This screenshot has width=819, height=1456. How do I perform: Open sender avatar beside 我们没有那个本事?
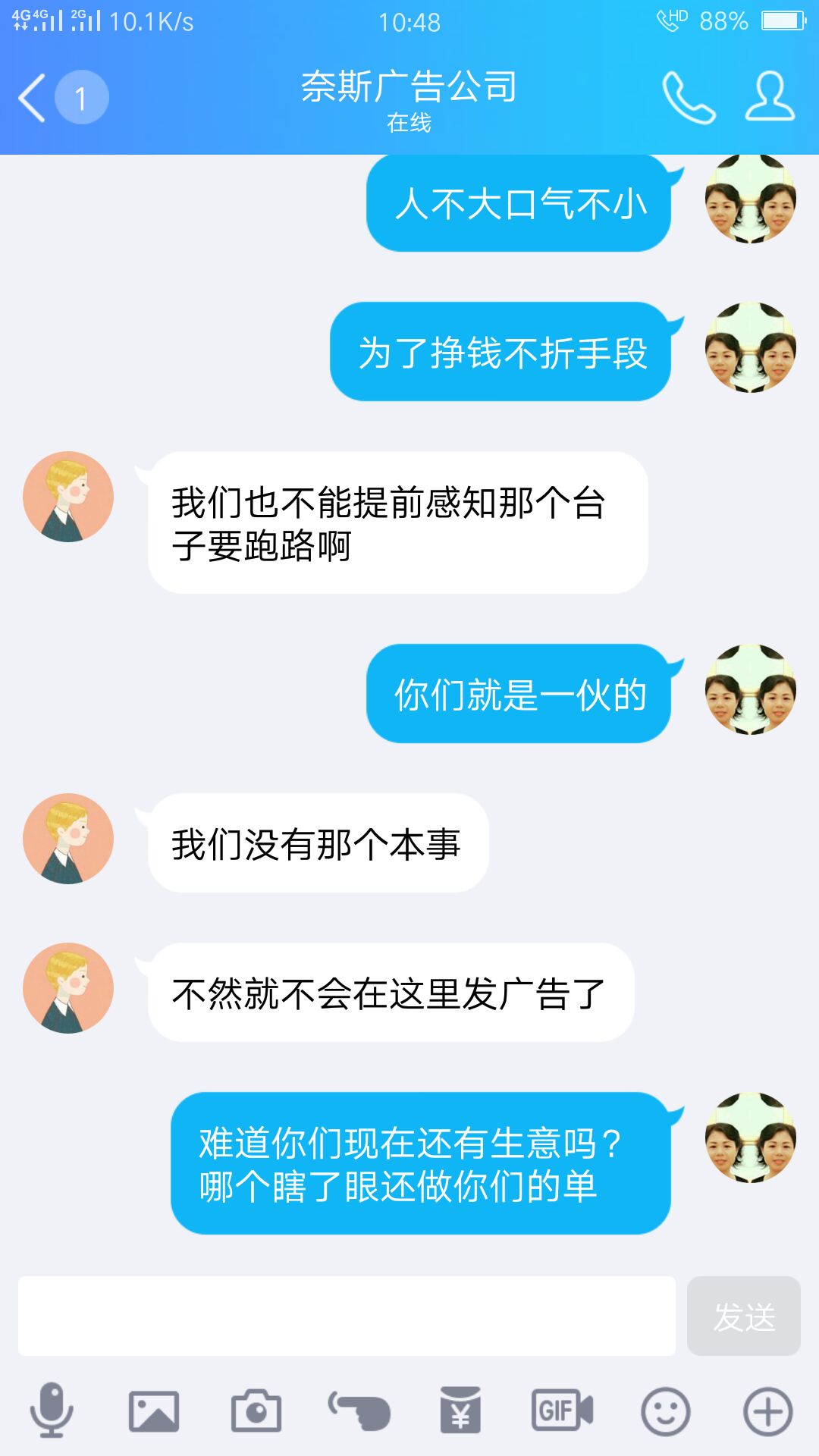coord(68,839)
